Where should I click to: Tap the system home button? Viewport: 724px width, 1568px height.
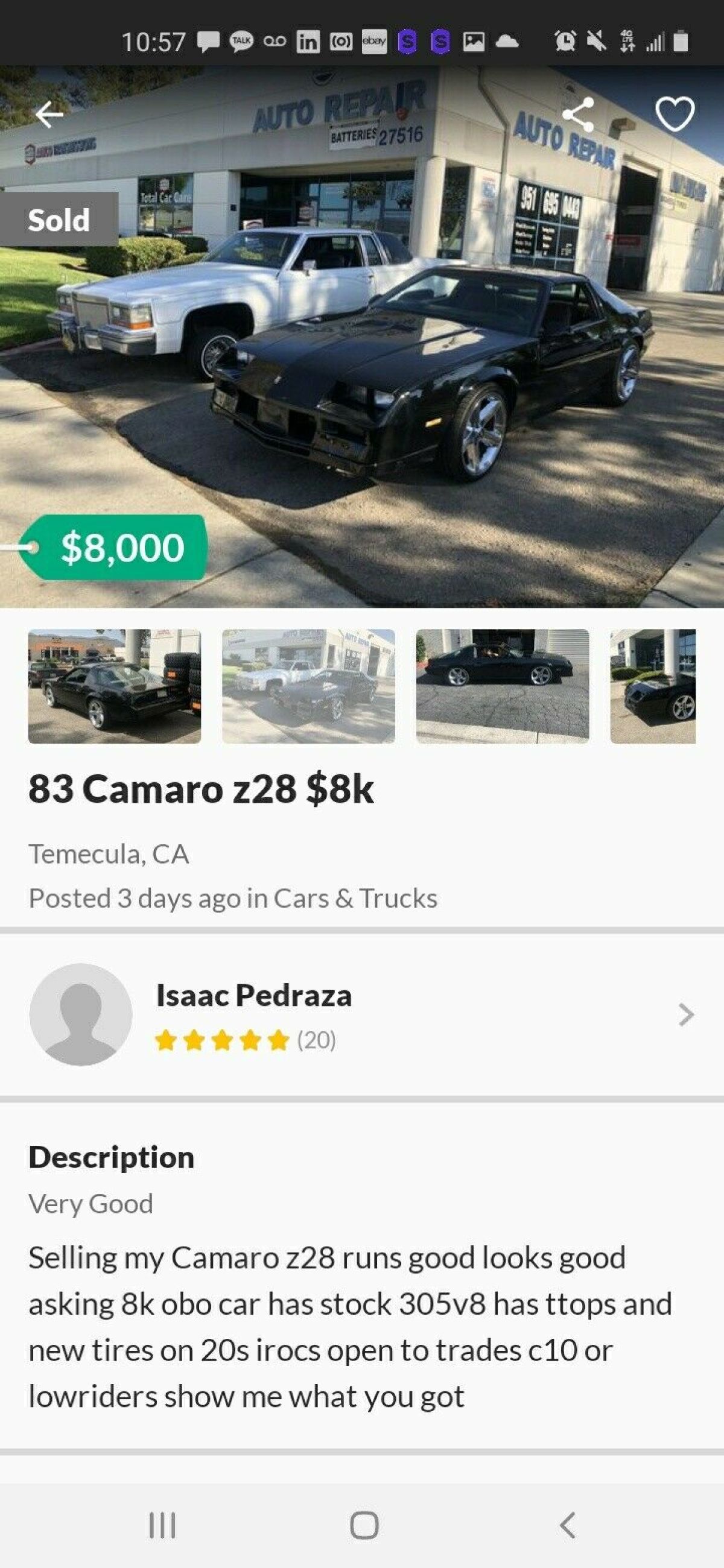pos(364,1525)
